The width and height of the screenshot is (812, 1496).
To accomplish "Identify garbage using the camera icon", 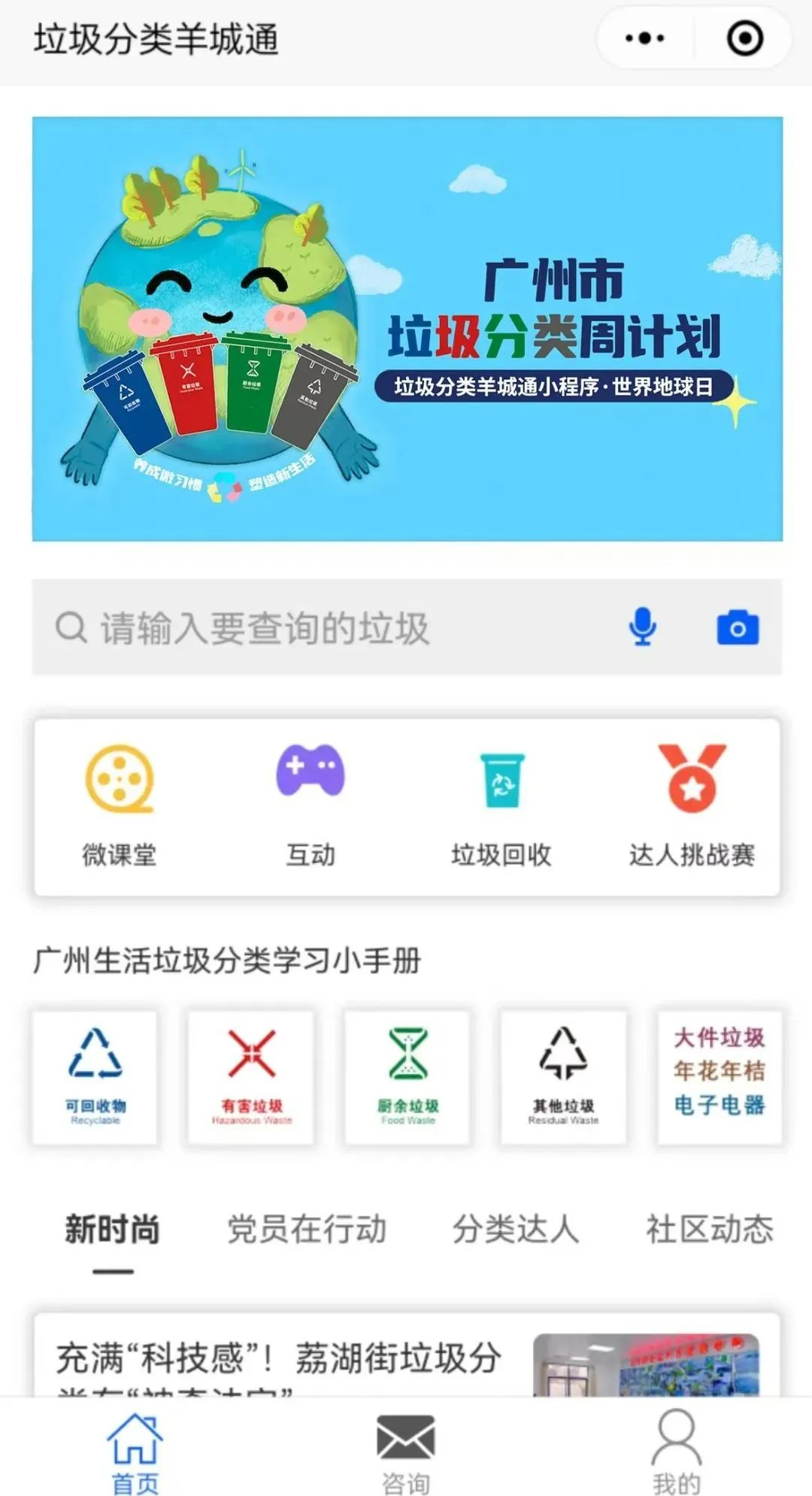I will [738, 628].
